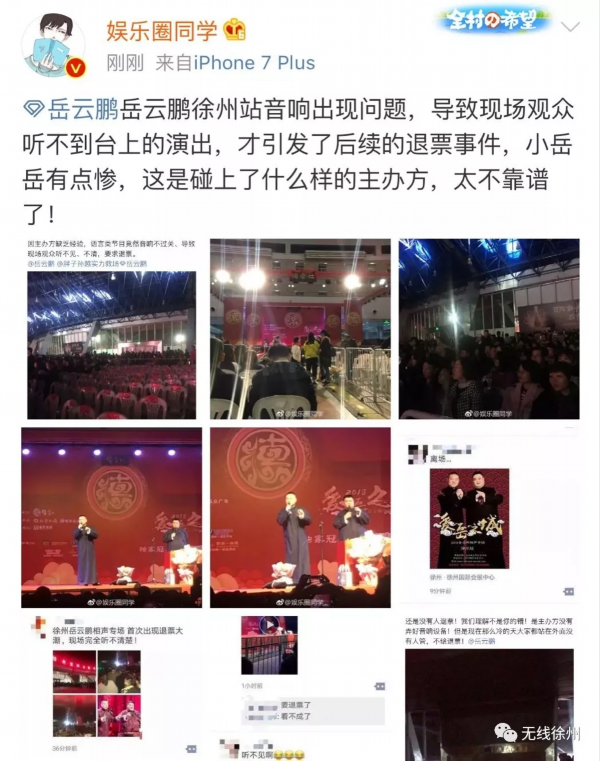
Task: Open the photo of the stage behind barriers
Action: tap(300, 328)
